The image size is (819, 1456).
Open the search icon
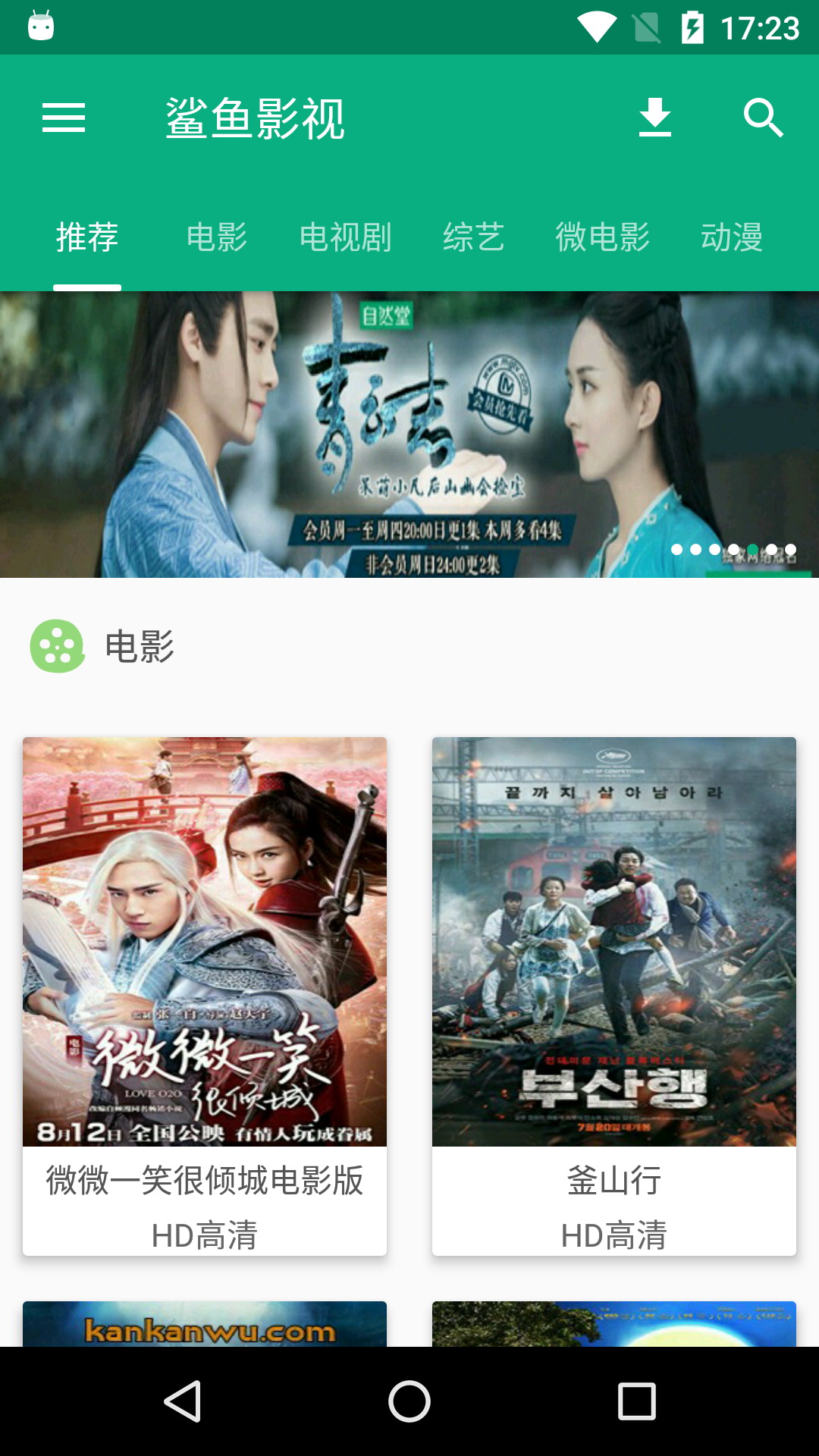(763, 118)
